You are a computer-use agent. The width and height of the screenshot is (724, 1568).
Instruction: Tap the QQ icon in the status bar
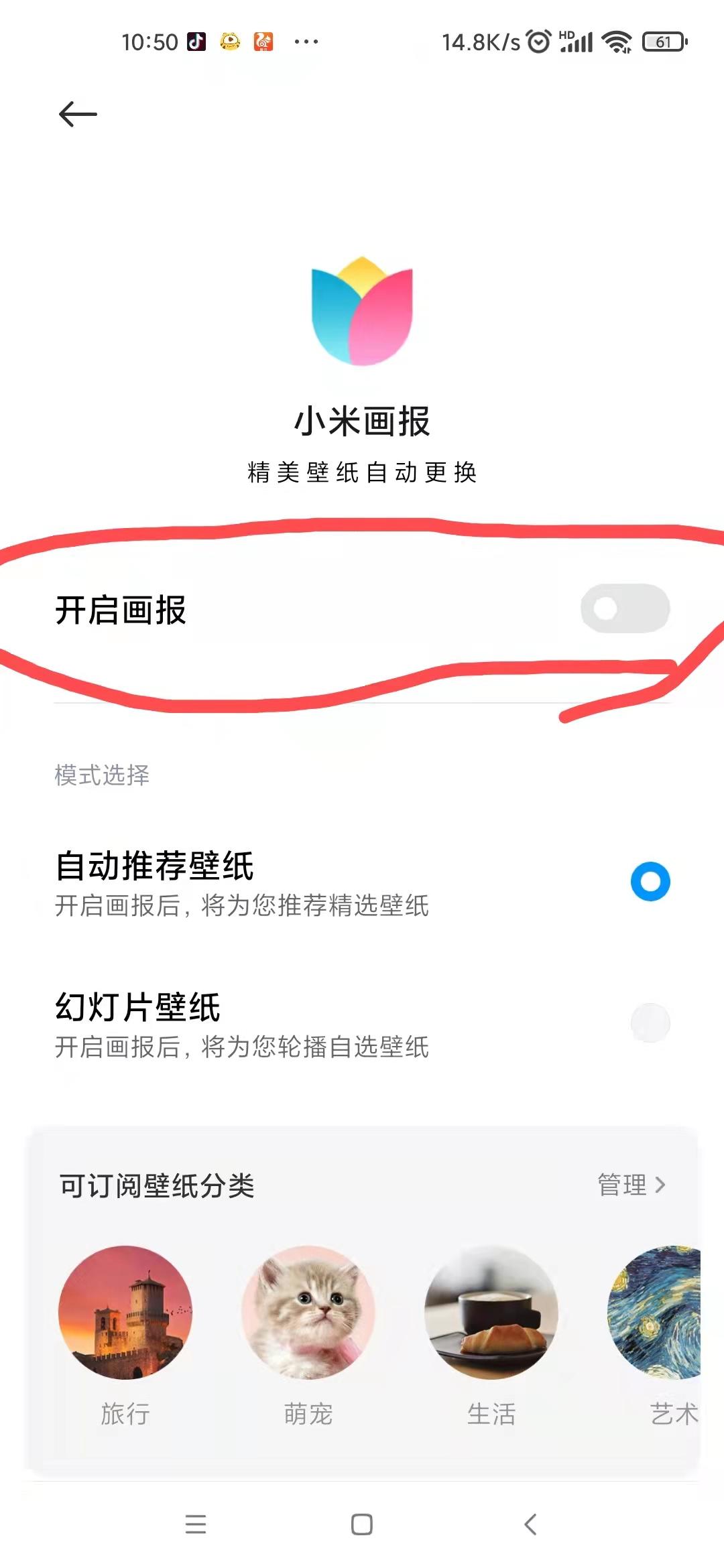(x=229, y=42)
